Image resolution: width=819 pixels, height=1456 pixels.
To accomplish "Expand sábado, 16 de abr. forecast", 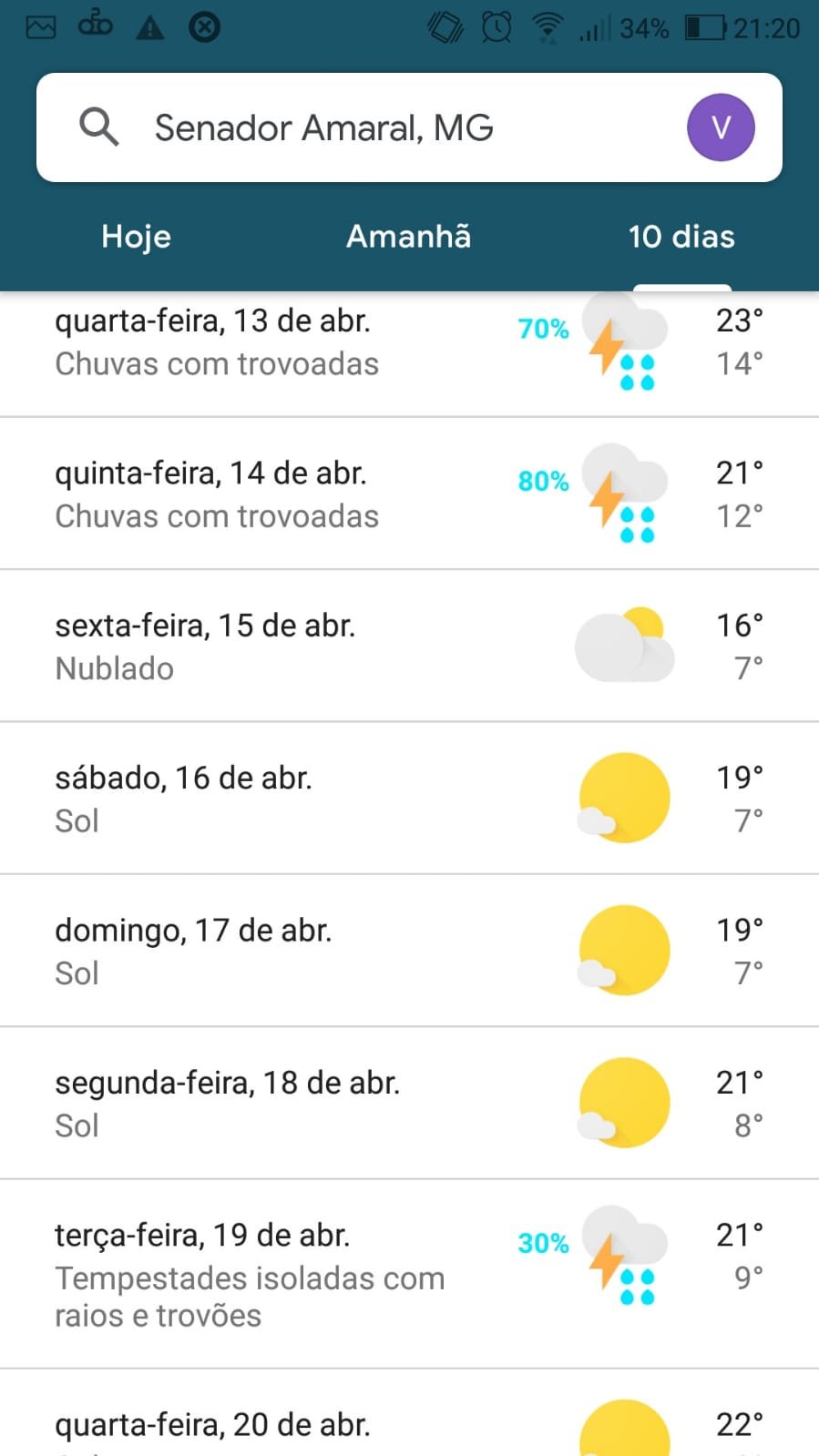I will click(x=409, y=798).
